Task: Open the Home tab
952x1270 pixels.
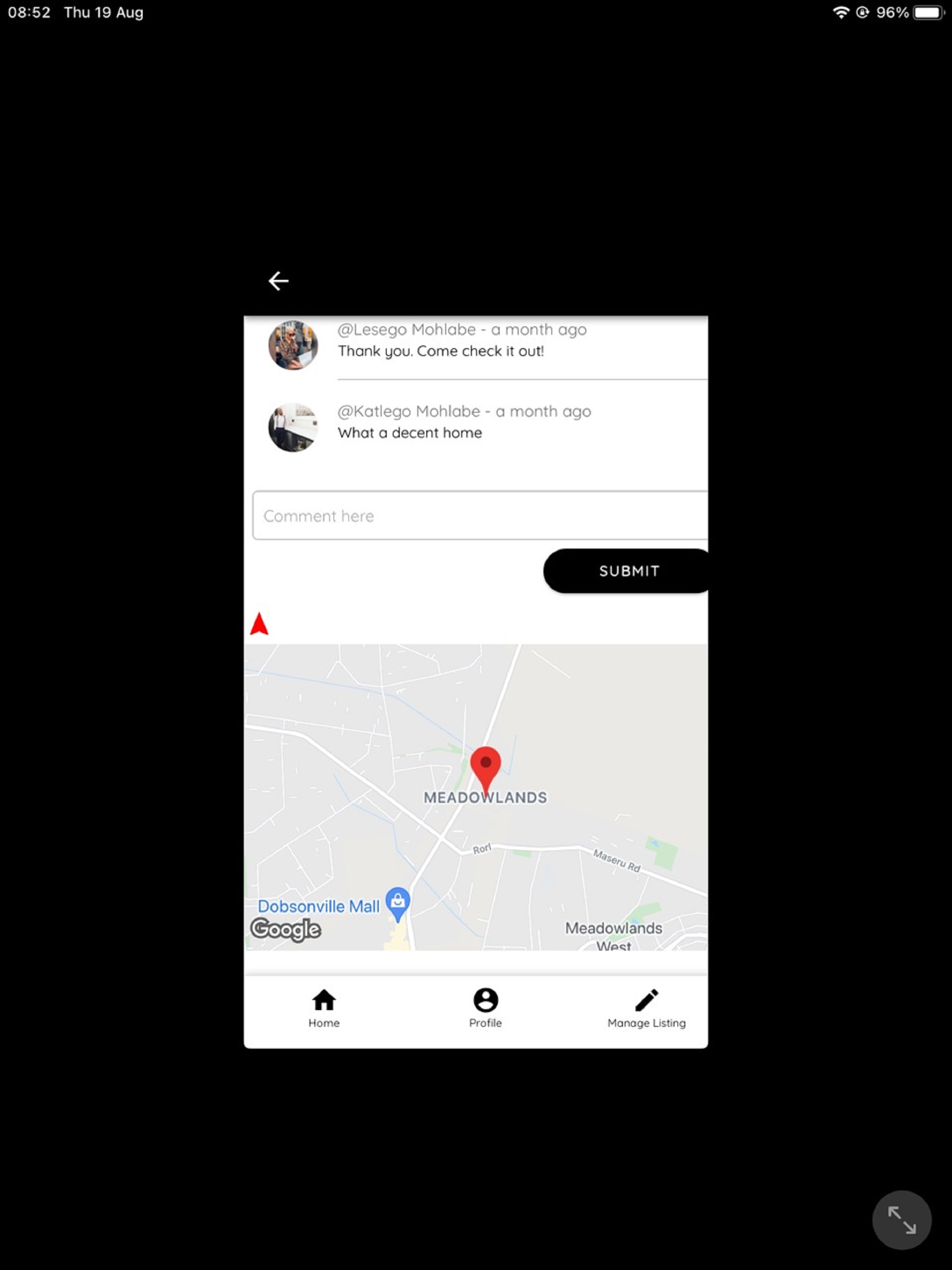Action: point(324,1008)
